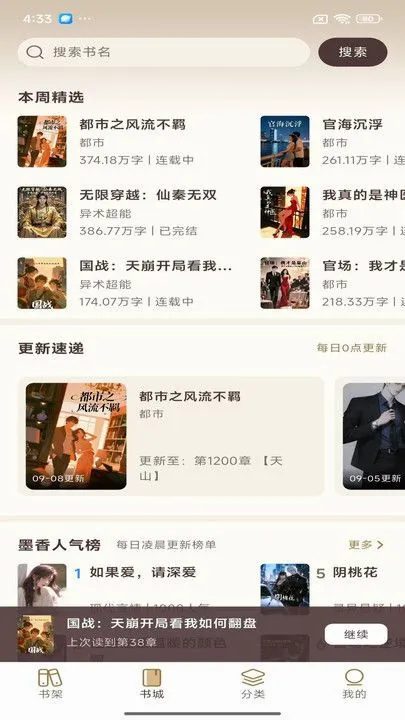The width and height of the screenshot is (405, 720).
Task: Switch to the 分类 tab
Action: [x=253, y=684]
